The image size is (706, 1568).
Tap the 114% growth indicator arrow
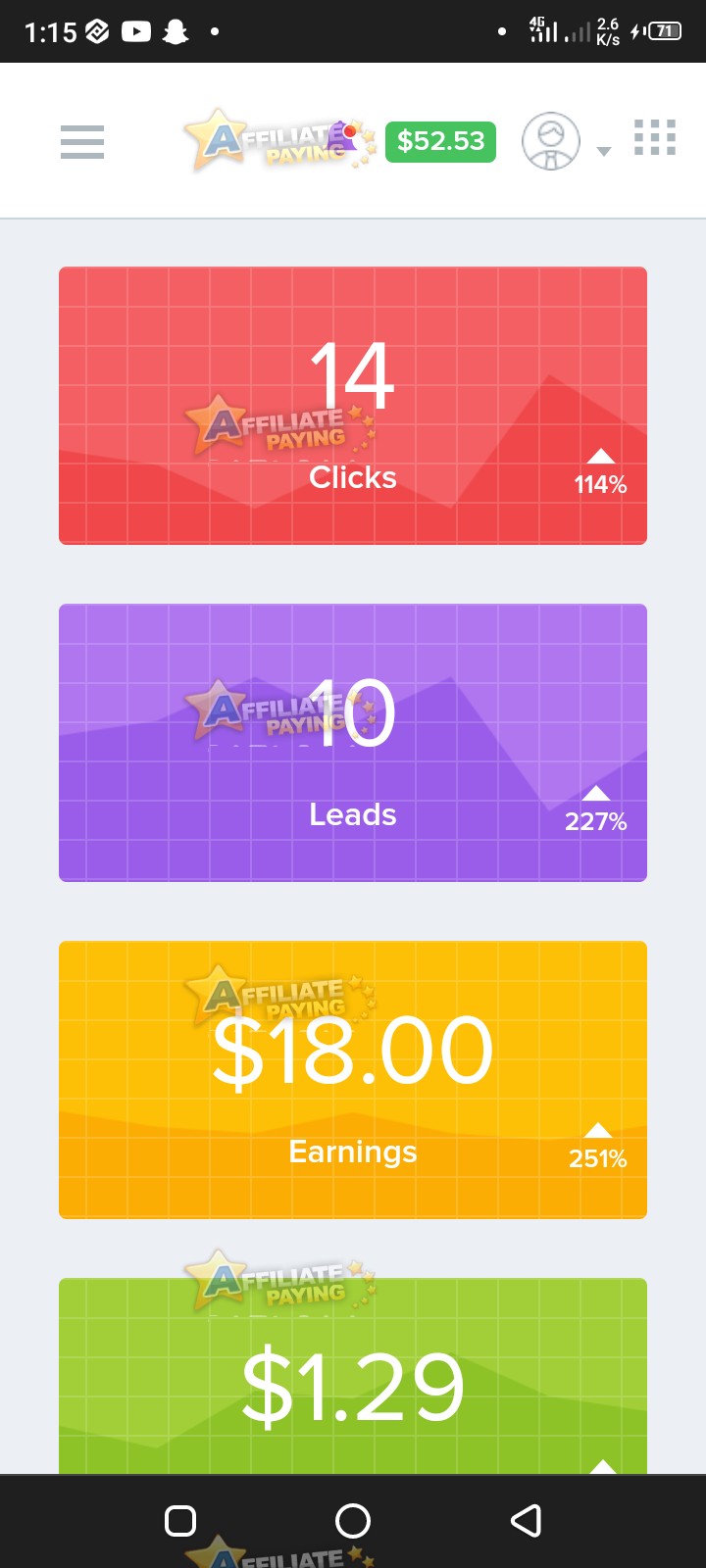(600, 454)
